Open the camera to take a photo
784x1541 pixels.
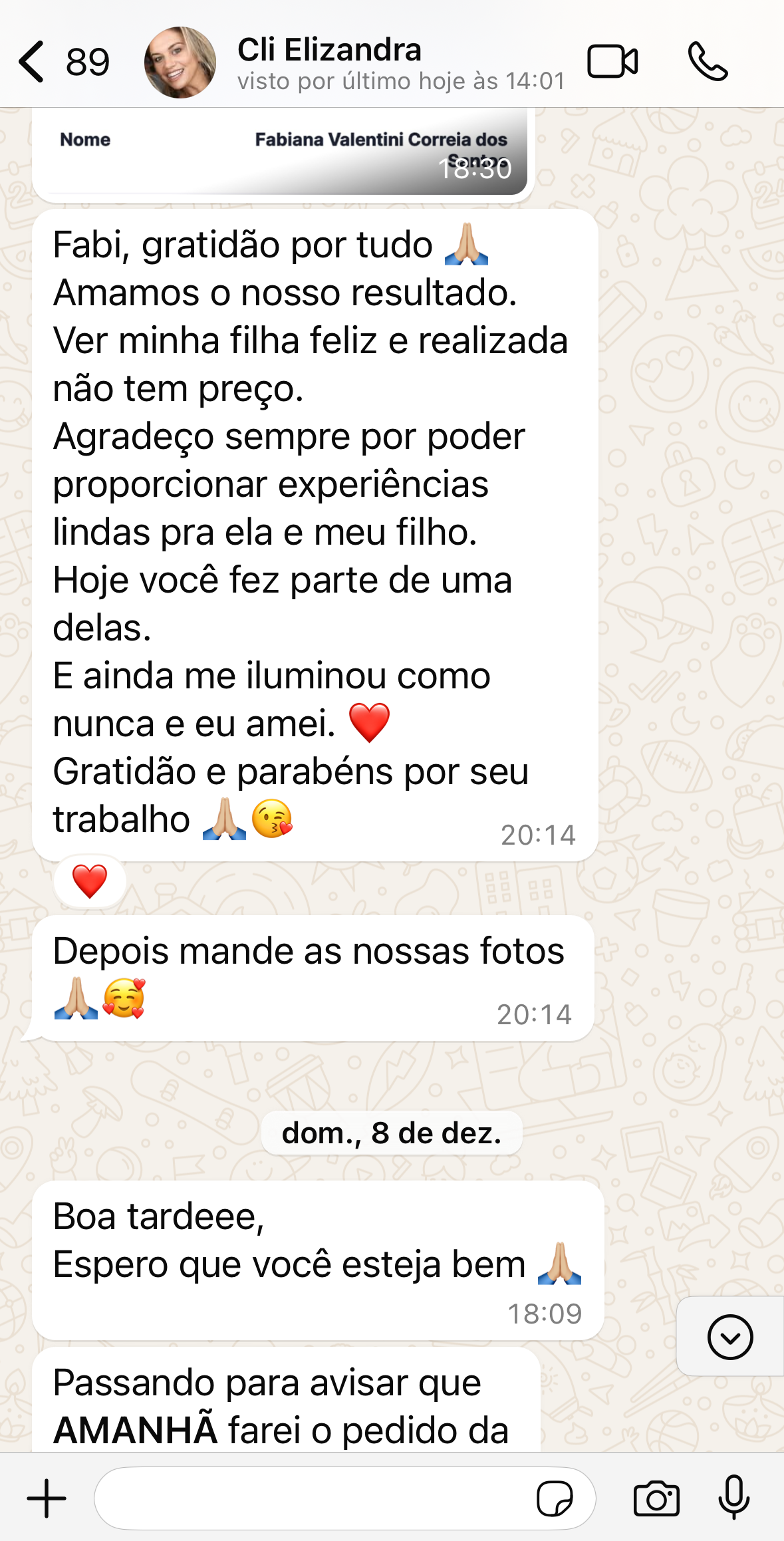point(656,1498)
